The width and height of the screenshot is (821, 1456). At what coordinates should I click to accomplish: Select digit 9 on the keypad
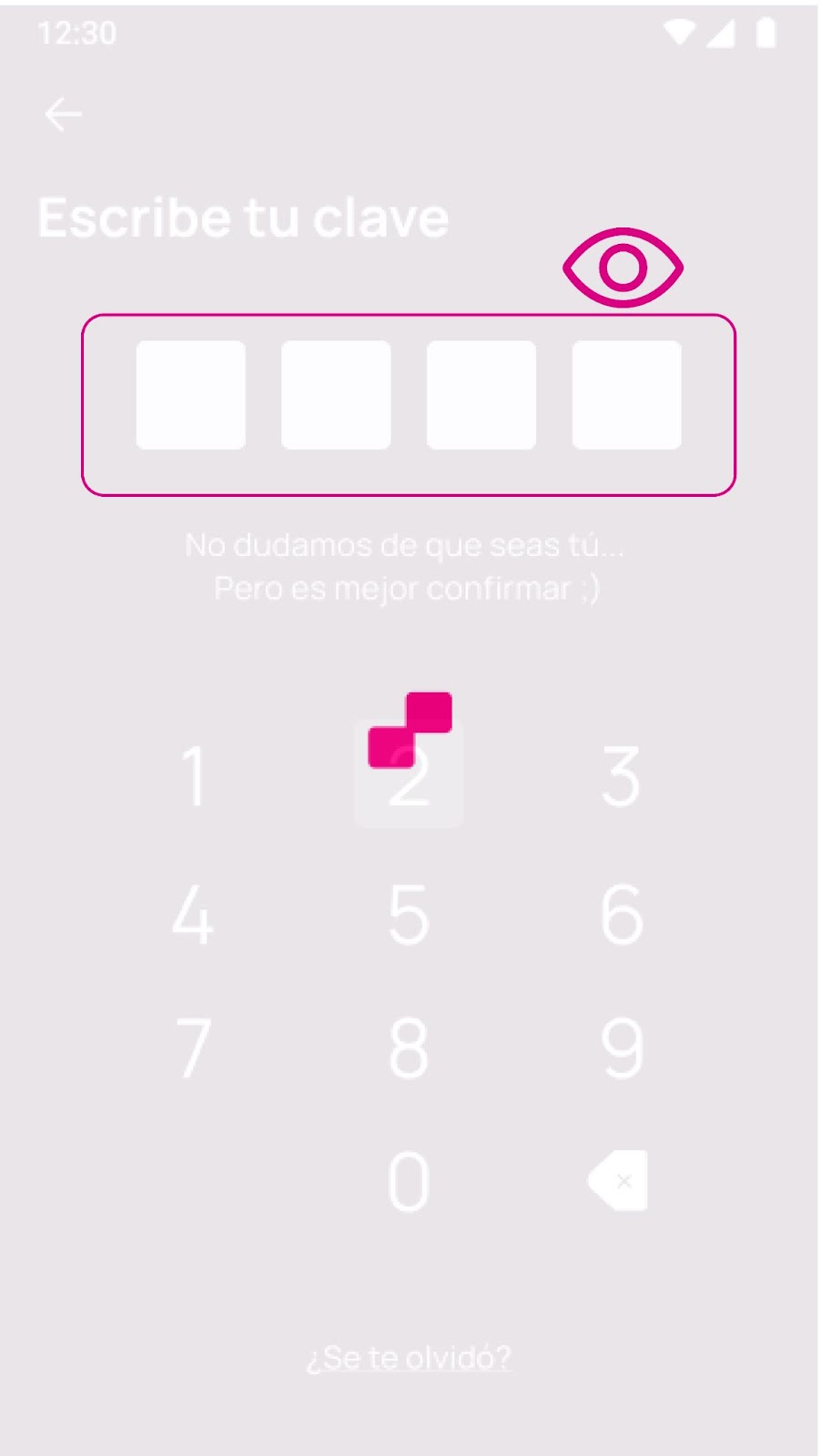623,1048
